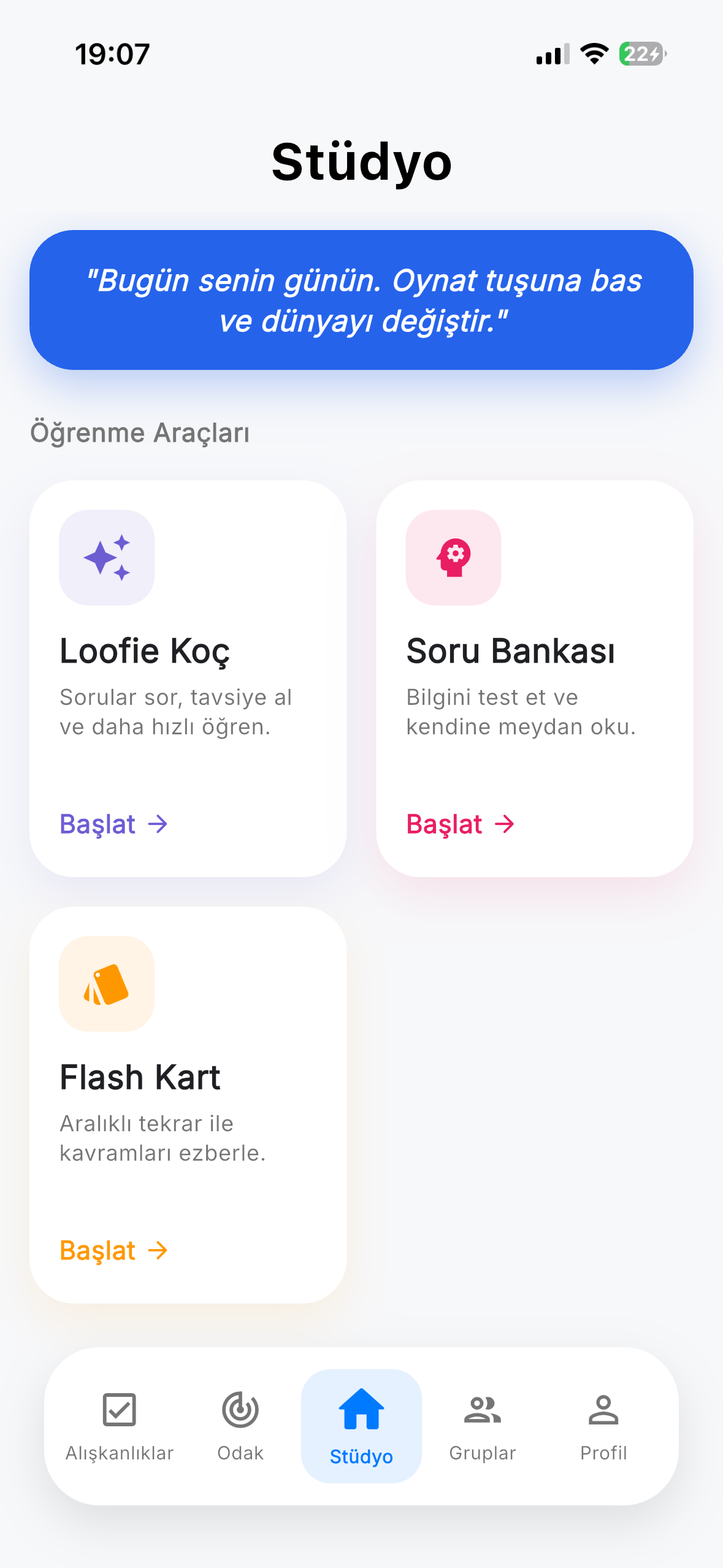Open the Flash Kart card

tap(188, 1104)
